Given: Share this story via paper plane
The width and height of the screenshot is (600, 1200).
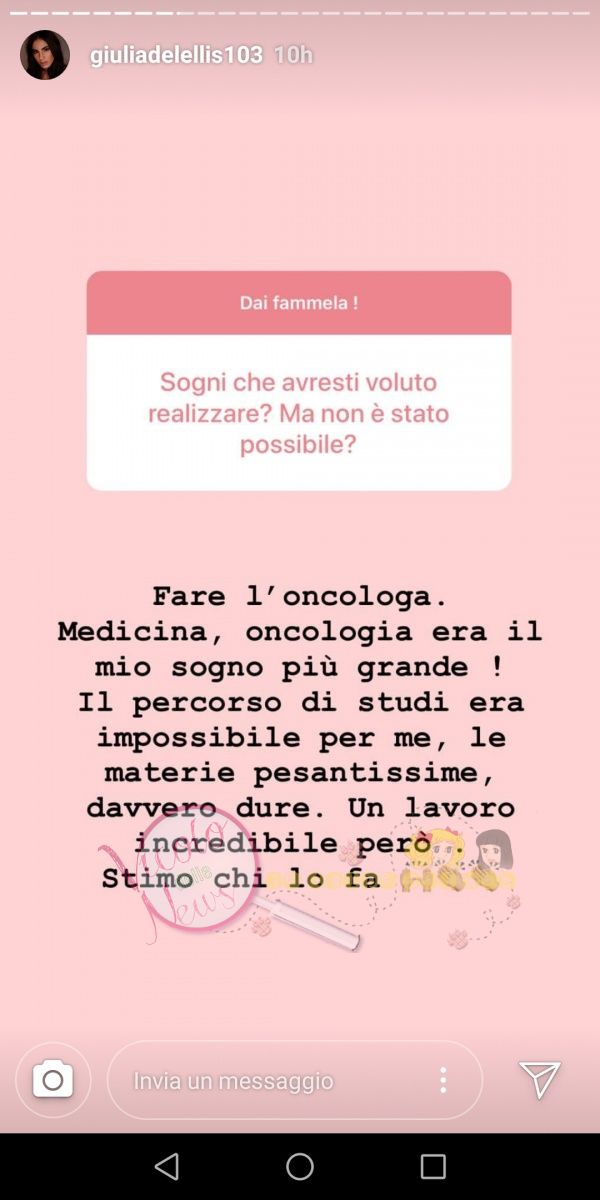Looking at the screenshot, I should click(540, 1080).
